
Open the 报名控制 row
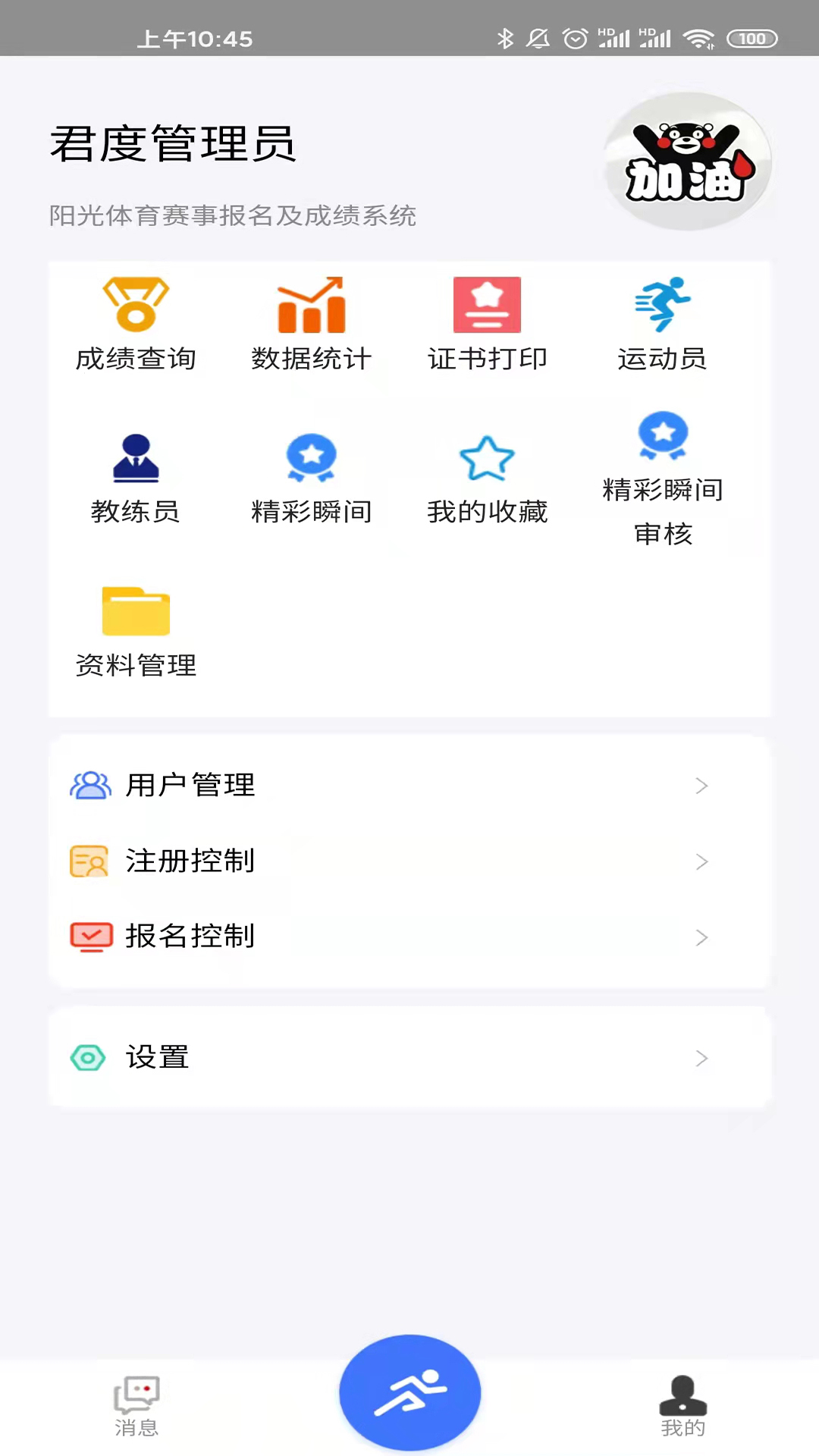pos(409,937)
